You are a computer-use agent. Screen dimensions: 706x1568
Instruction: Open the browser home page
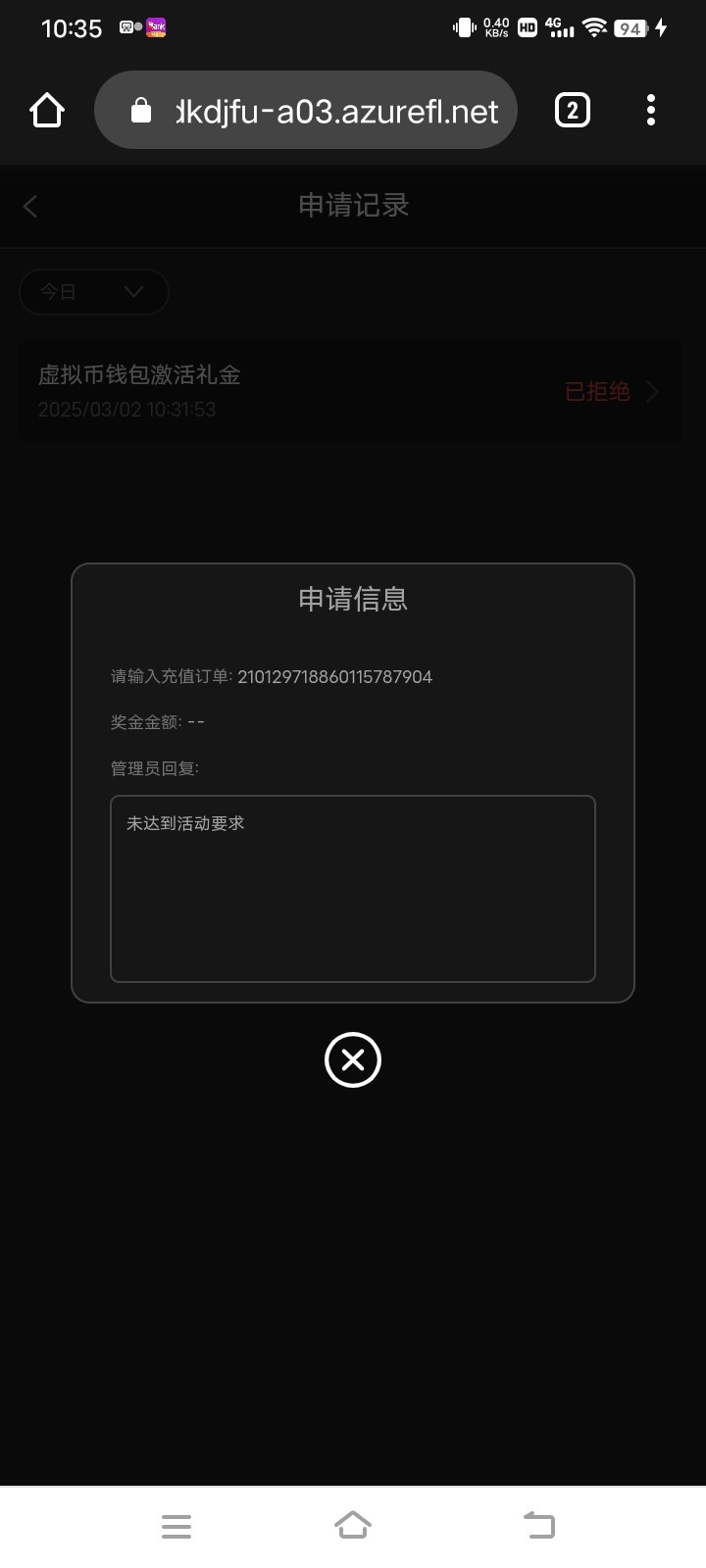[47, 111]
